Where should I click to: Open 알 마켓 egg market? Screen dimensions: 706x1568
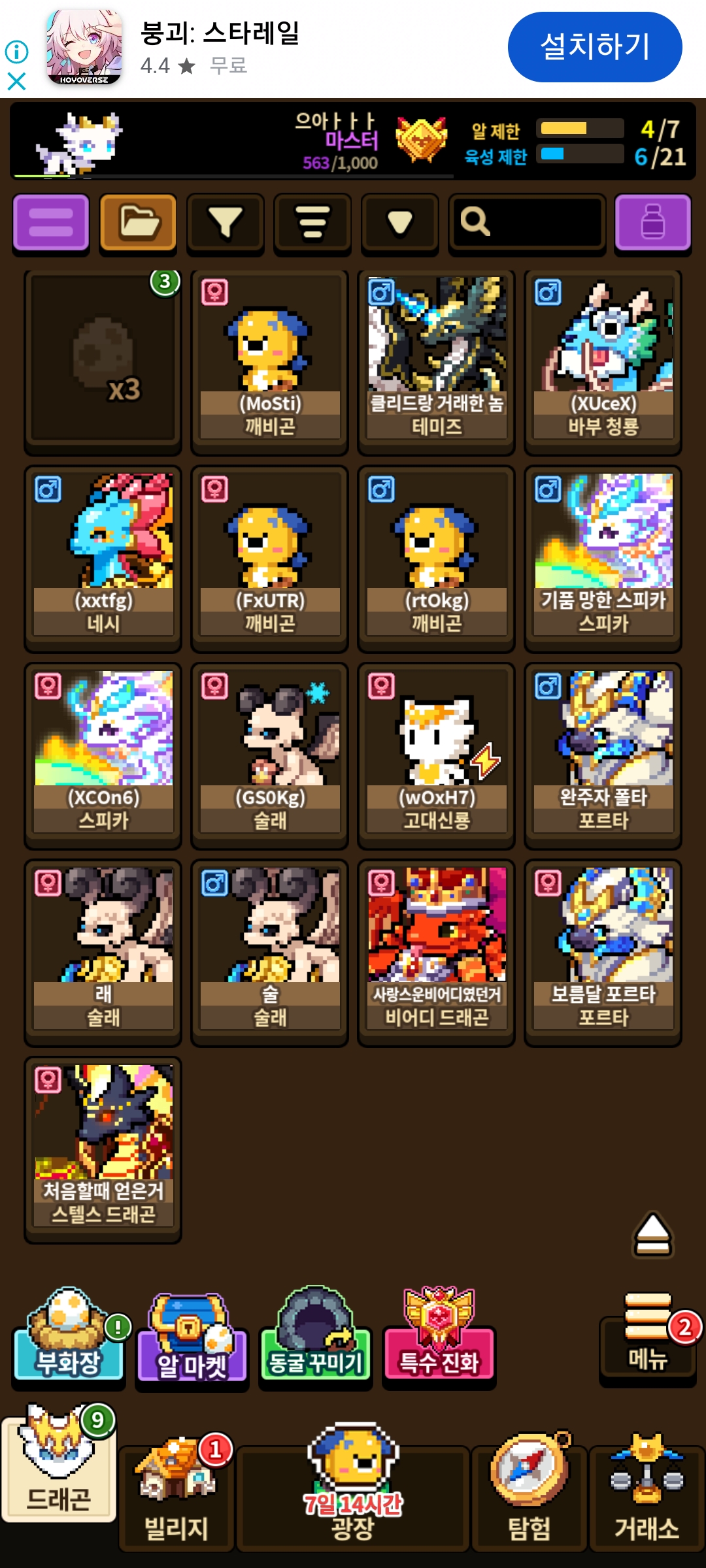tap(192, 1339)
